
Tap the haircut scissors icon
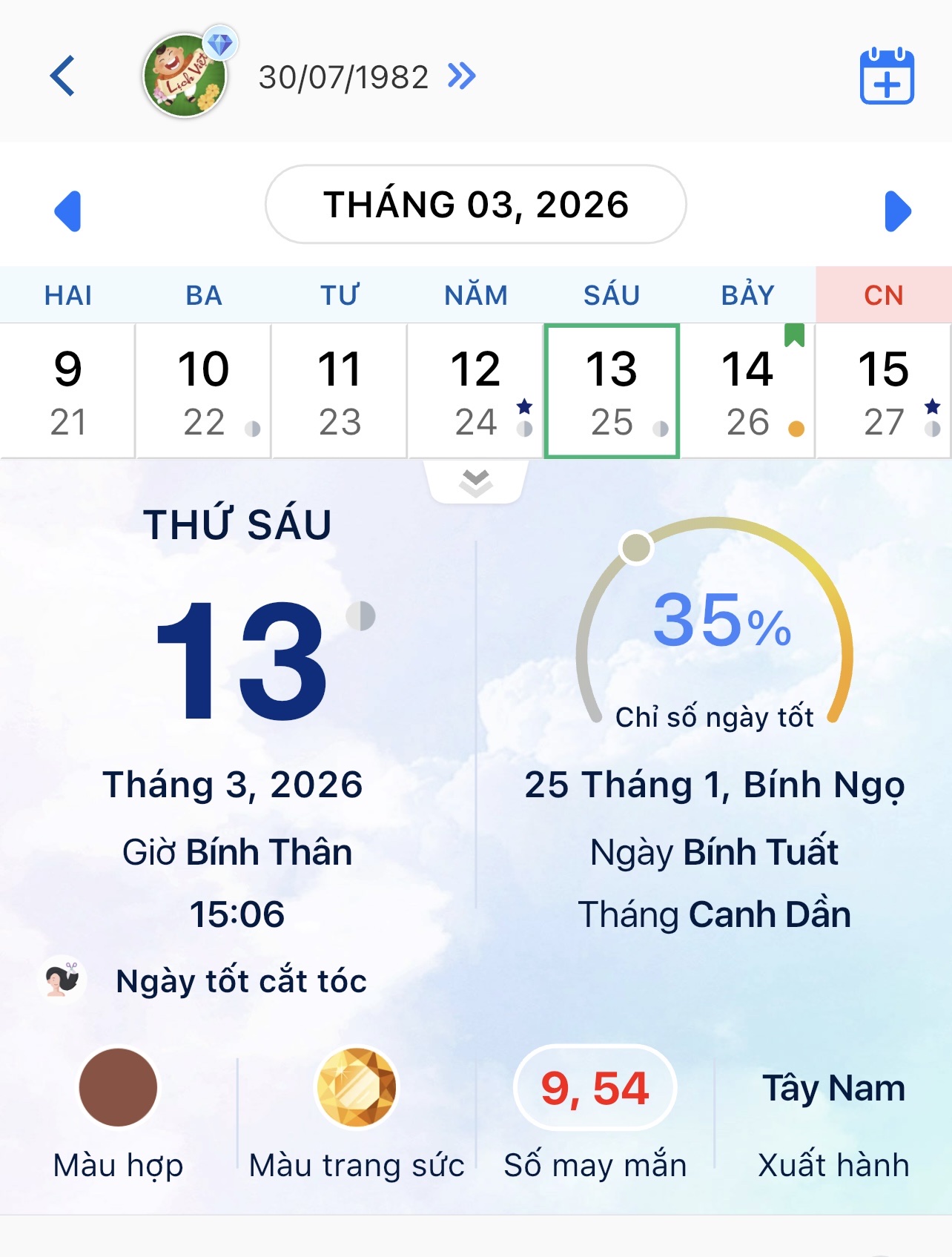click(x=63, y=980)
